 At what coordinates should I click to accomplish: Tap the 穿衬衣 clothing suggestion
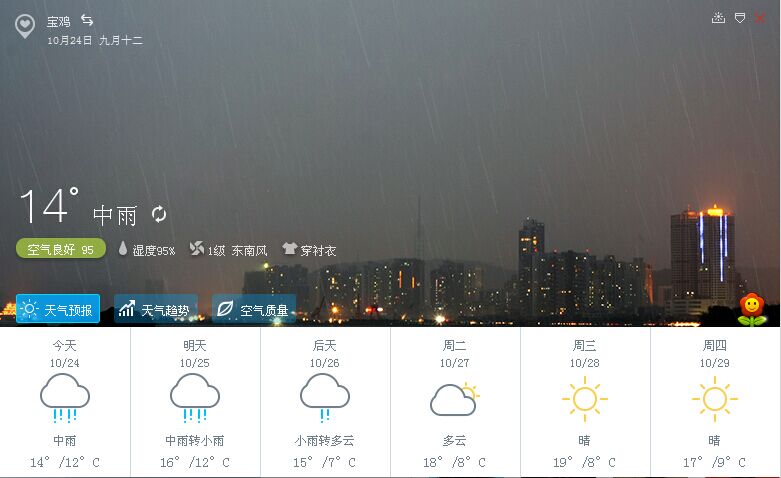(309, 250)
